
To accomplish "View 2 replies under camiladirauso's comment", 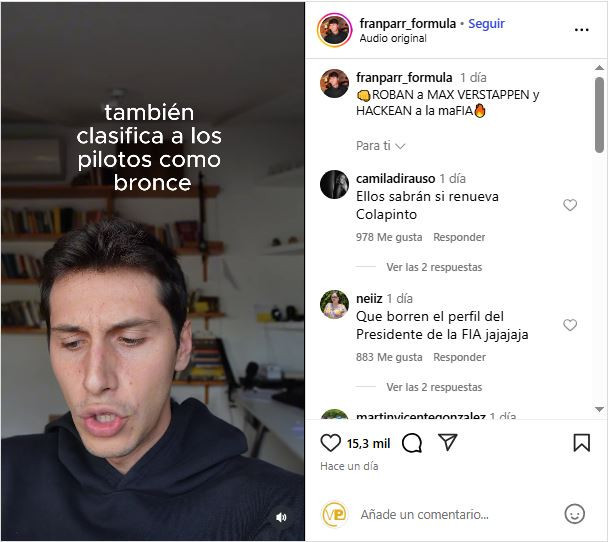I will 434,267.
